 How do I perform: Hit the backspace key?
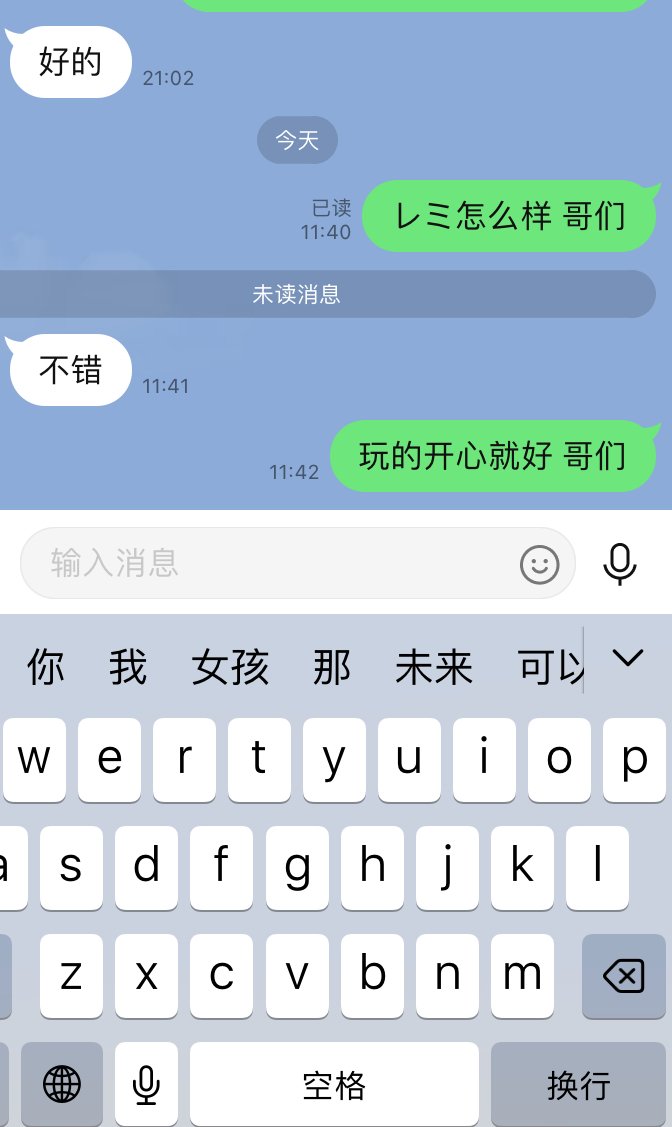pos(624,975)
